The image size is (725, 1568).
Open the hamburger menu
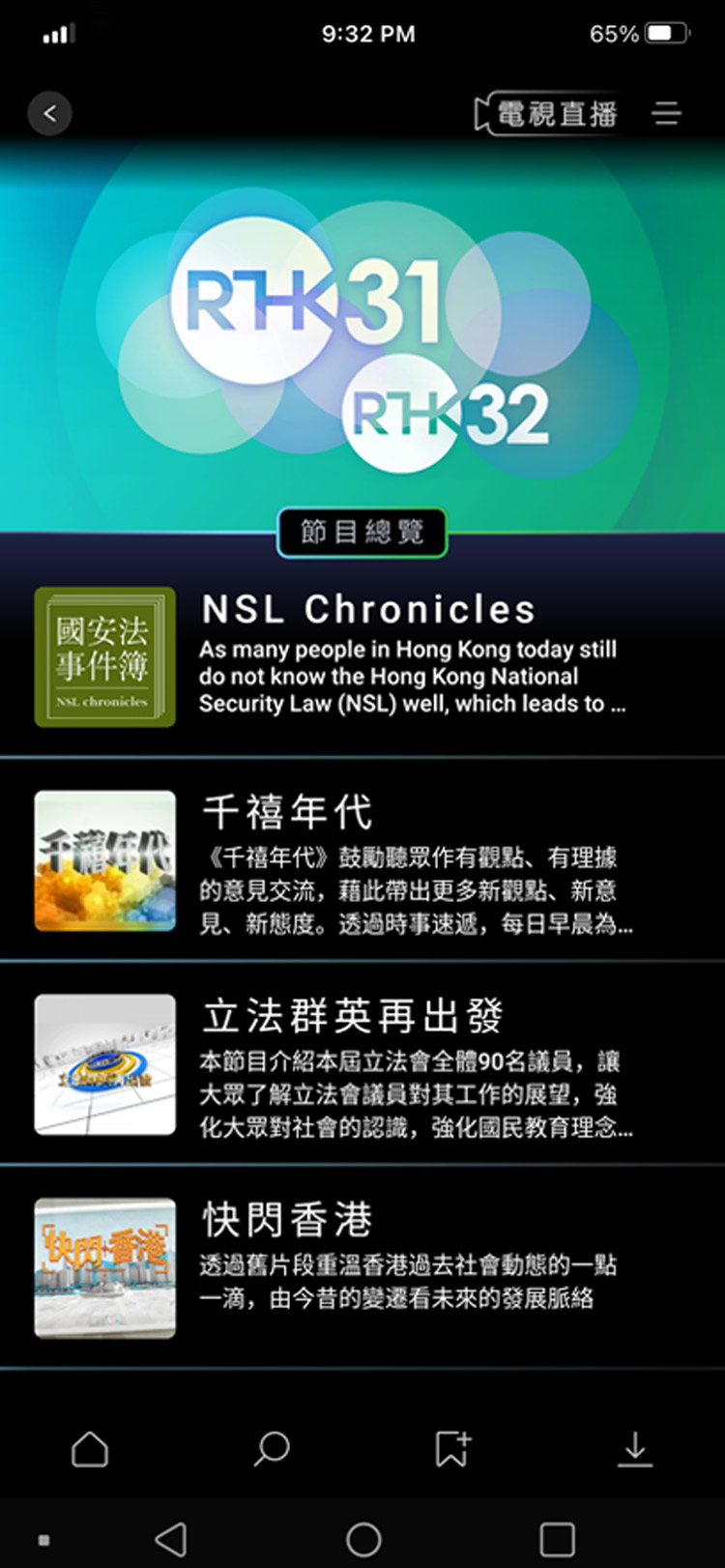(667, 113)
